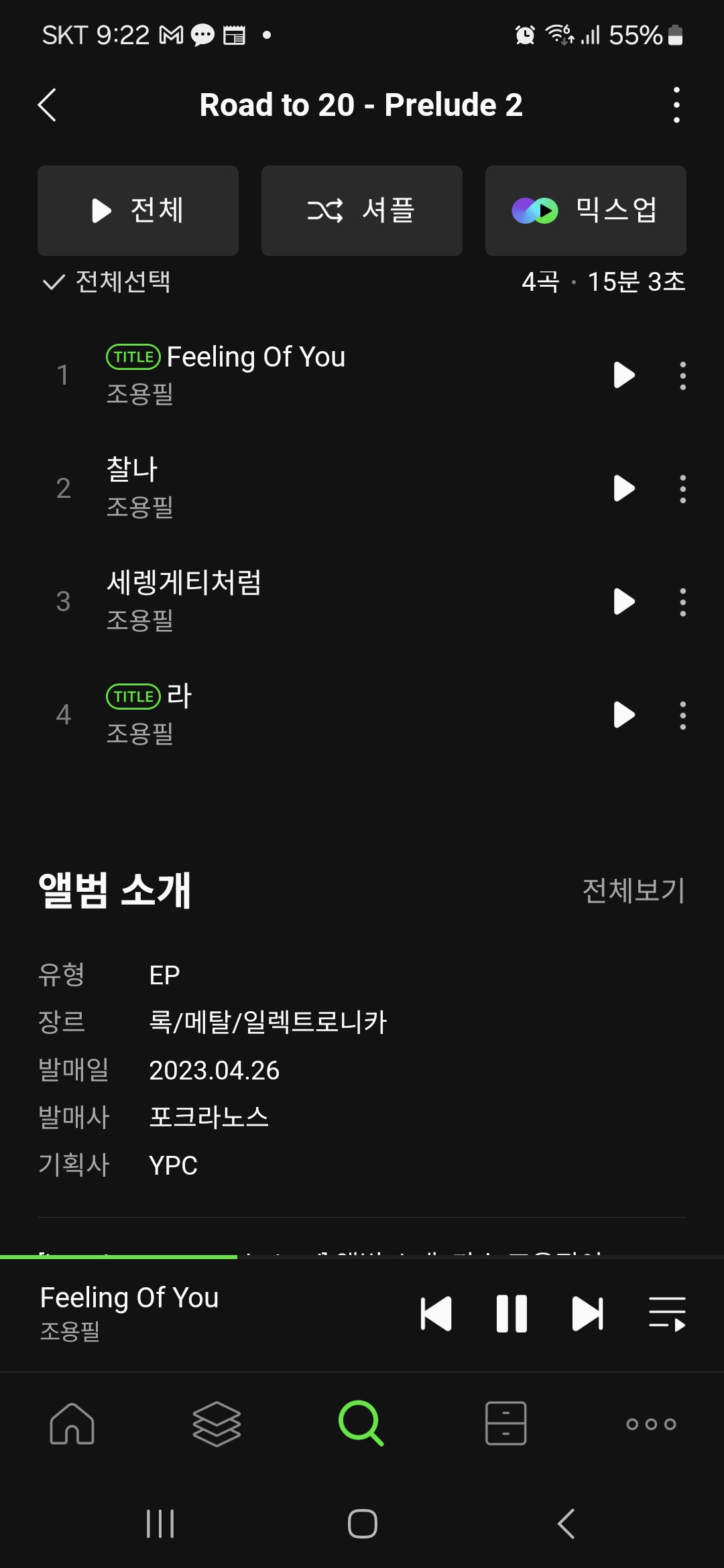This screenshot has height=1568, width=724.
Task: Play the track 찰나
Action: click(x=623, y=488)
